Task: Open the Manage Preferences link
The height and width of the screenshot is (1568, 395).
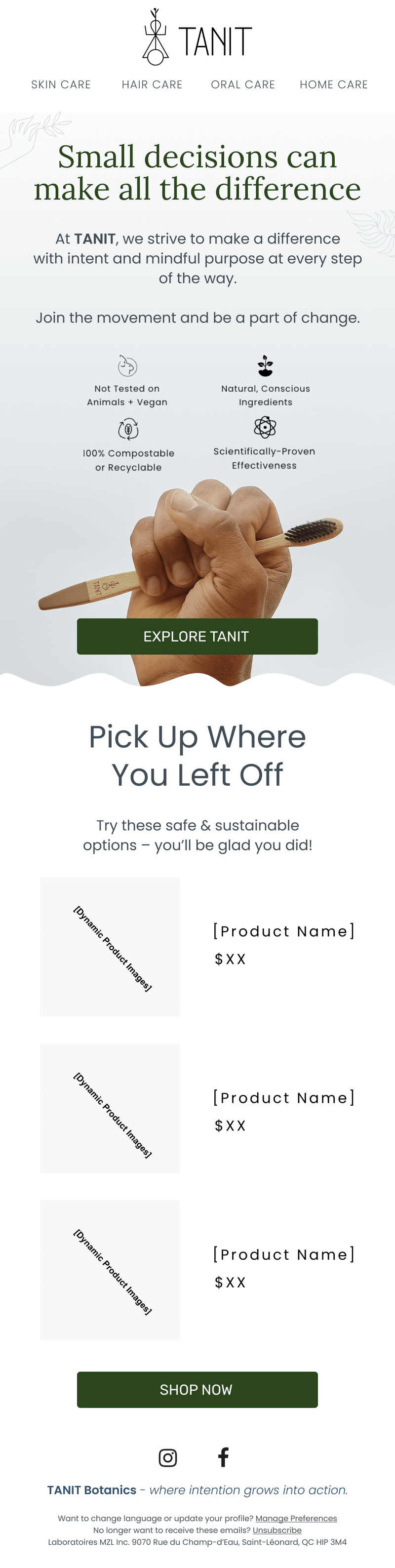Action: (x=296, y=1518)
